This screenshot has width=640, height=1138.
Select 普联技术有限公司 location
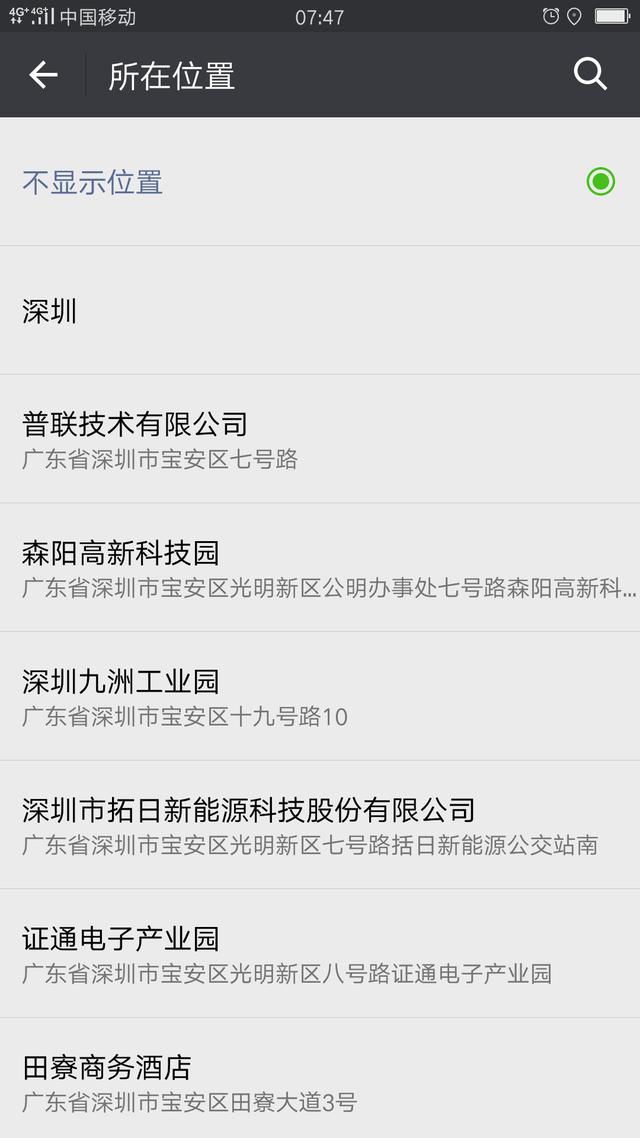(320, 439)
